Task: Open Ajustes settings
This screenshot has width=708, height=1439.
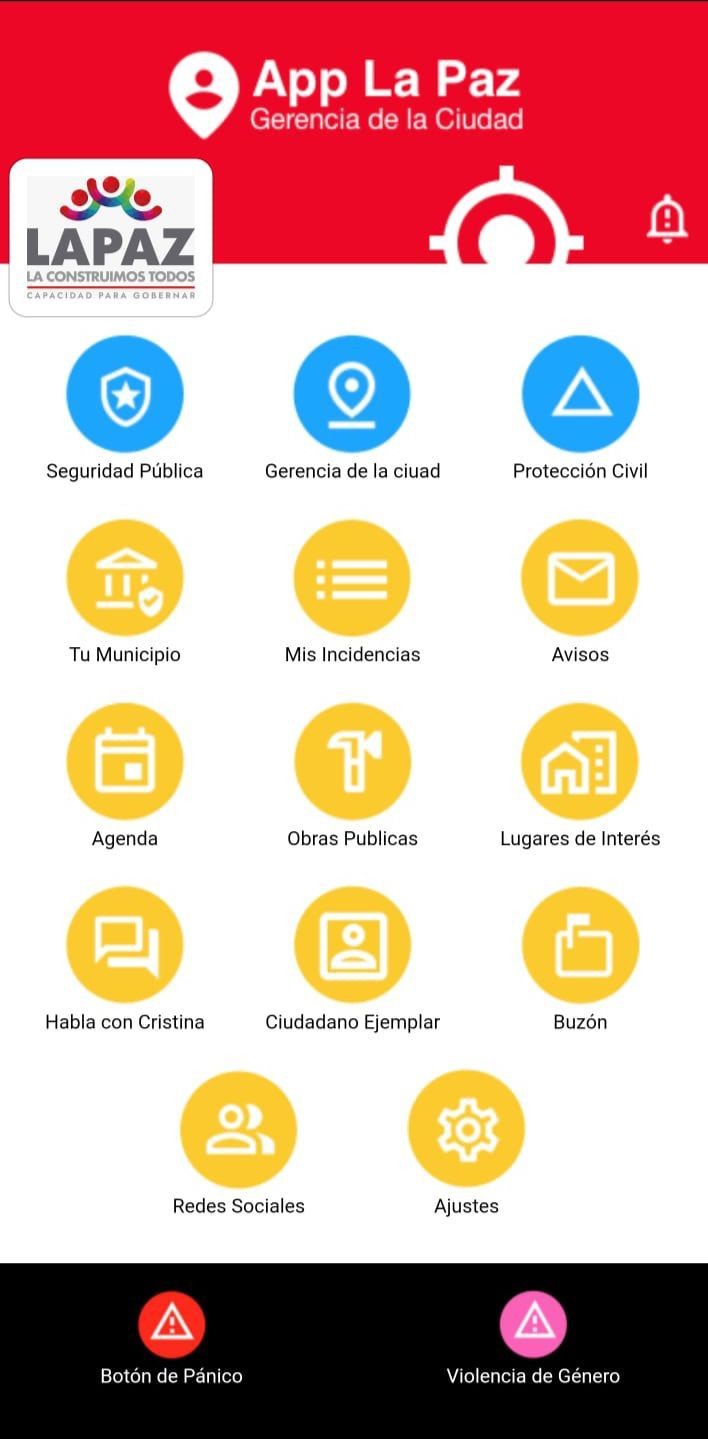Action: [466, 1130]
